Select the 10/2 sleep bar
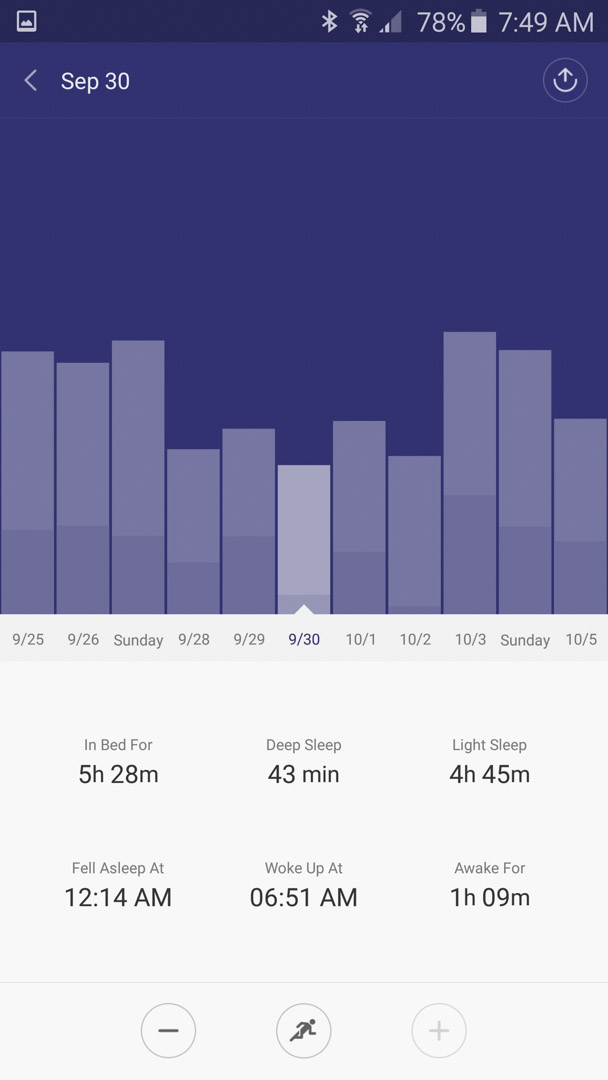The height and width of the screenshot is (1080, 608). coord(415,534)
